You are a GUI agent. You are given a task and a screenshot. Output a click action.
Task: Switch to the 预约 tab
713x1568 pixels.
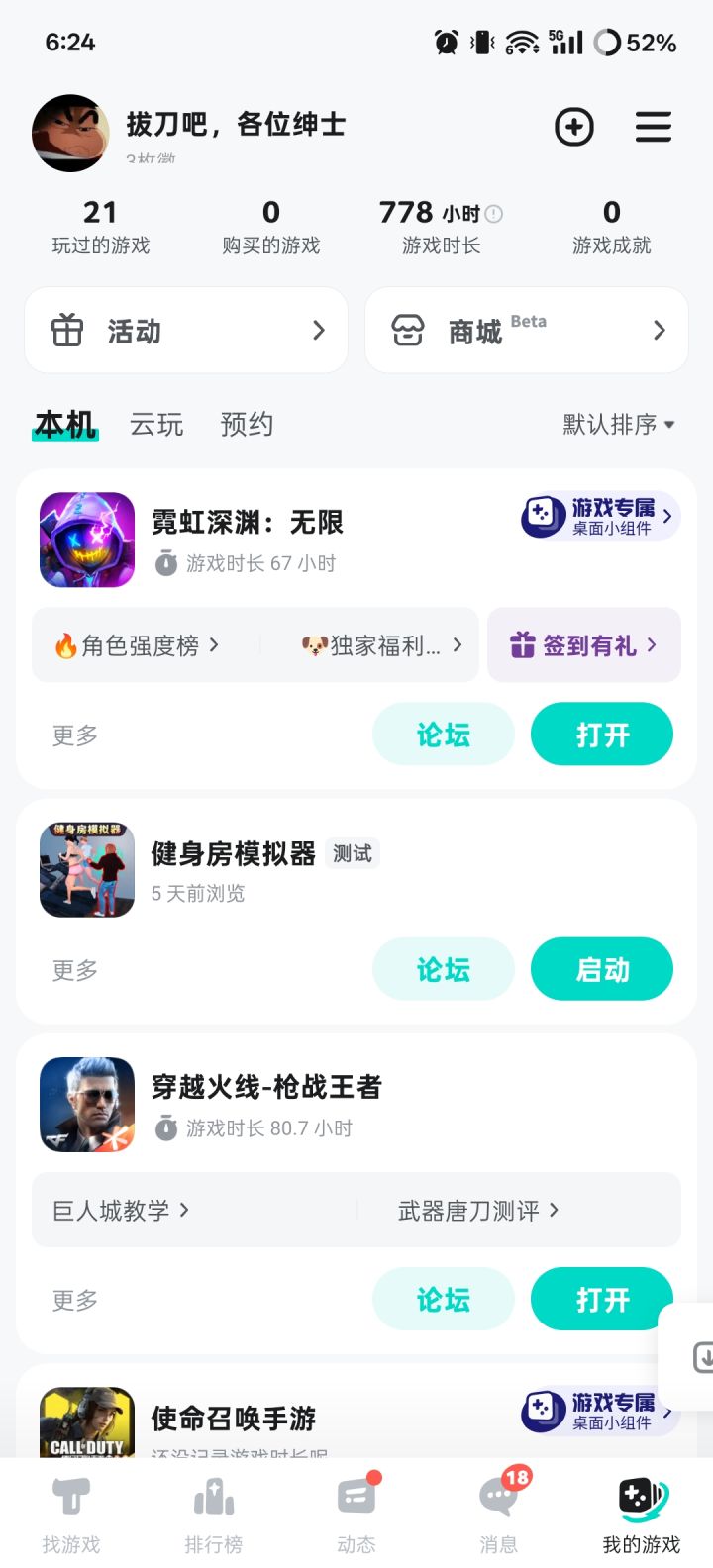[247, 425]
